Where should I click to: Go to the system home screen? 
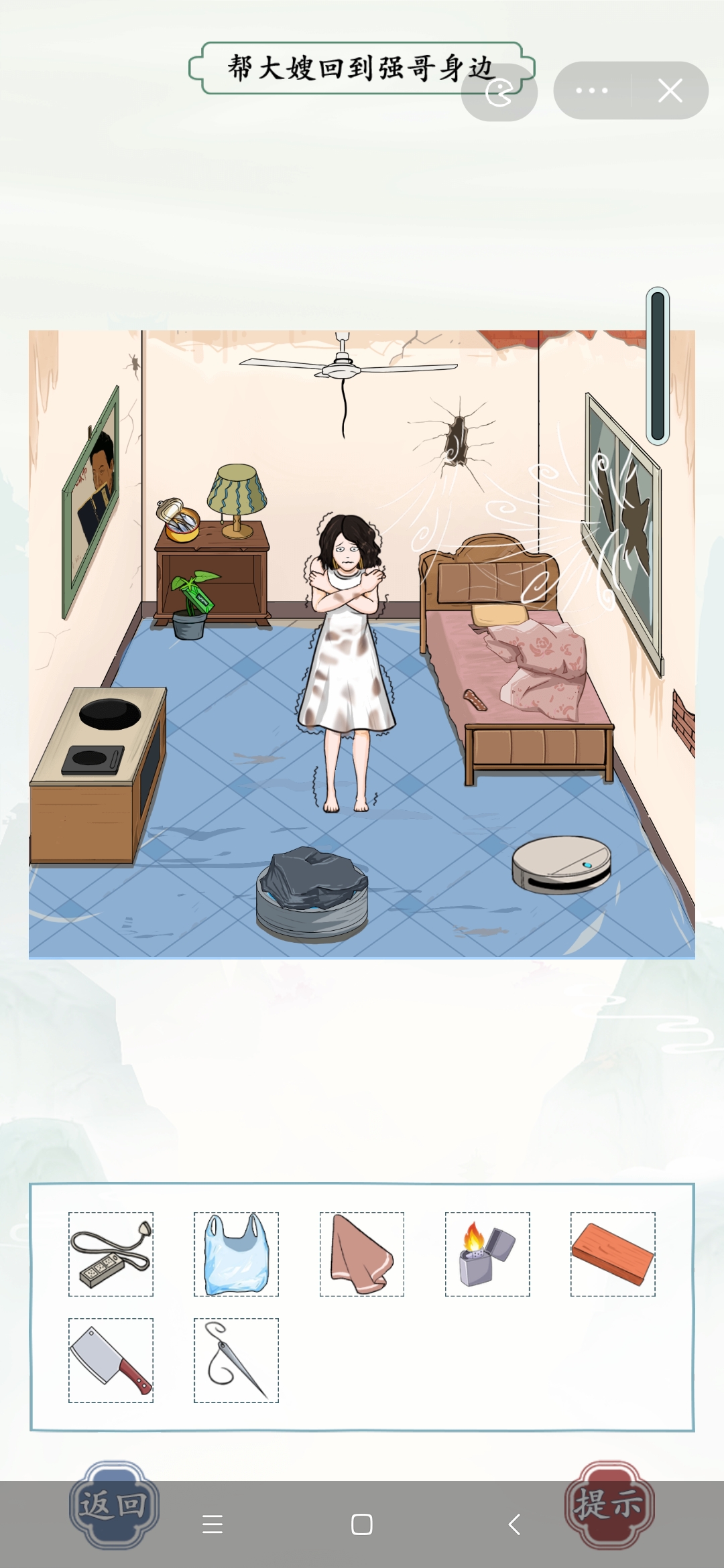[361, 1524]
